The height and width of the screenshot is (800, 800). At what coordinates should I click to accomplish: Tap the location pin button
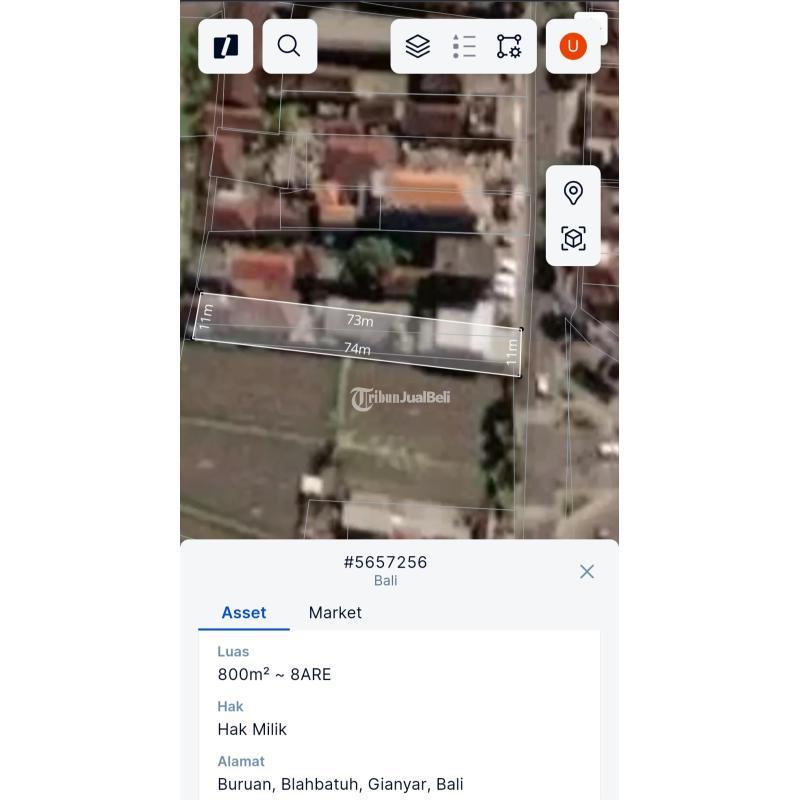(573, 192)
